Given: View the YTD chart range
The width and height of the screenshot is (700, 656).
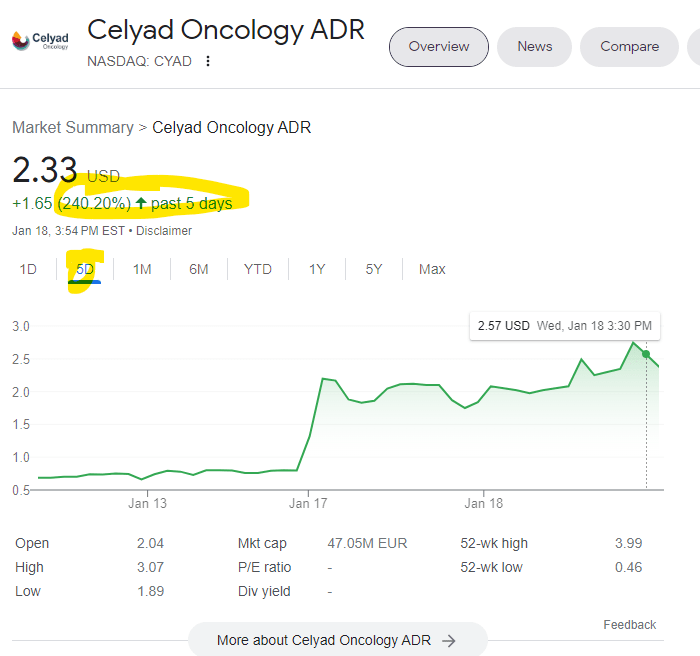Looking at the screenshot, I should pos(258,269).
